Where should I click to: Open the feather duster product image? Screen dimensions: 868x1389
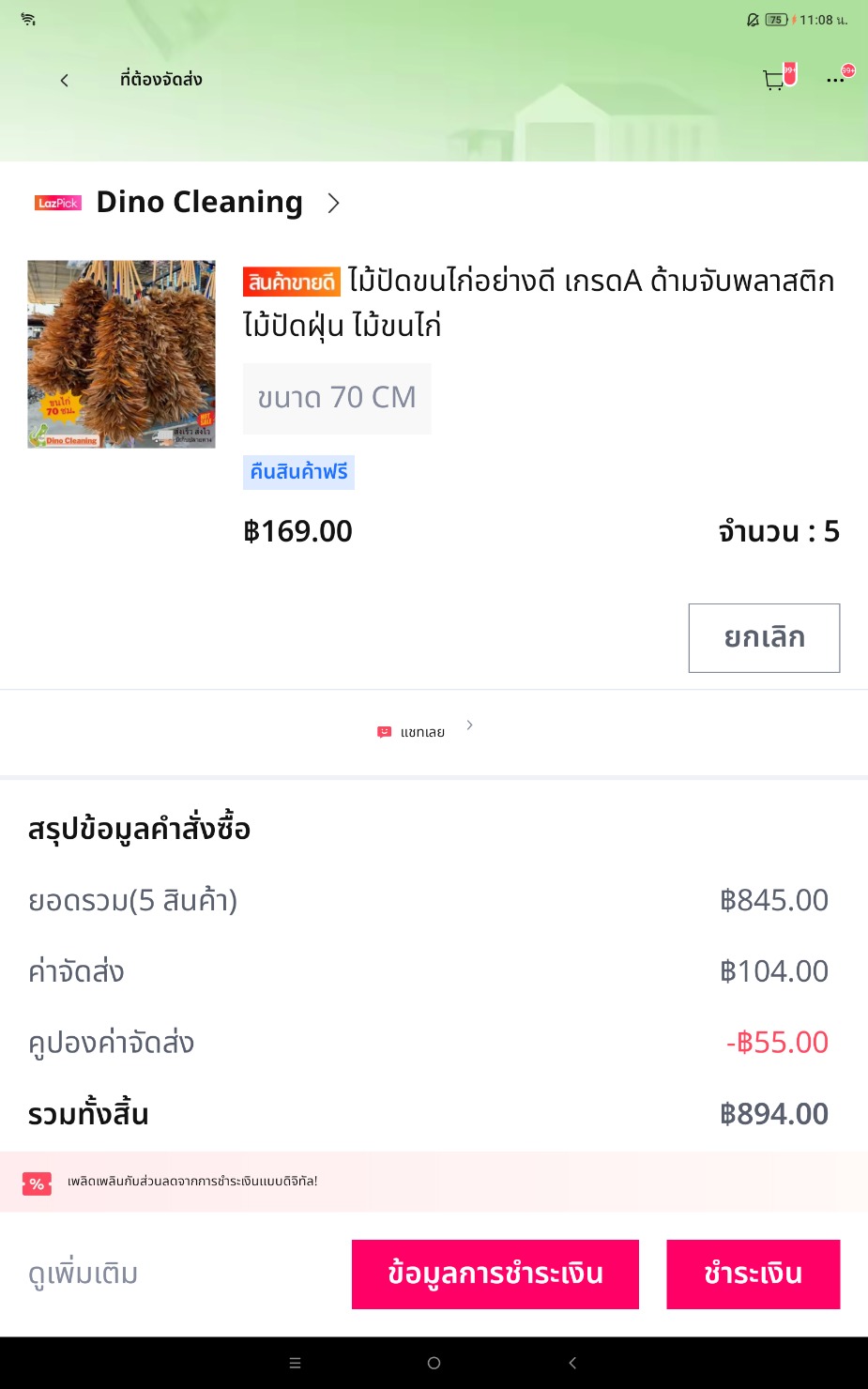(121, 354)
